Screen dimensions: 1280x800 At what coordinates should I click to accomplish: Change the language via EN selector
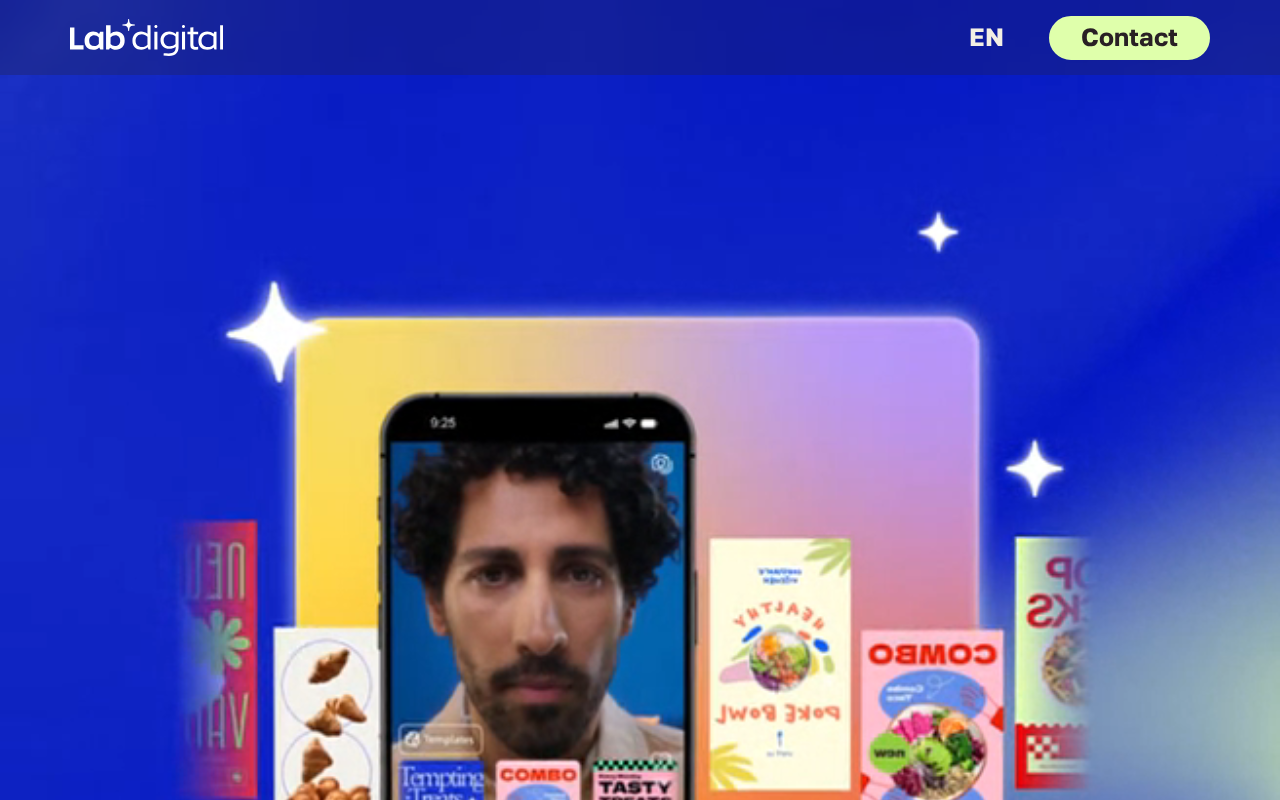coord(986,38)
